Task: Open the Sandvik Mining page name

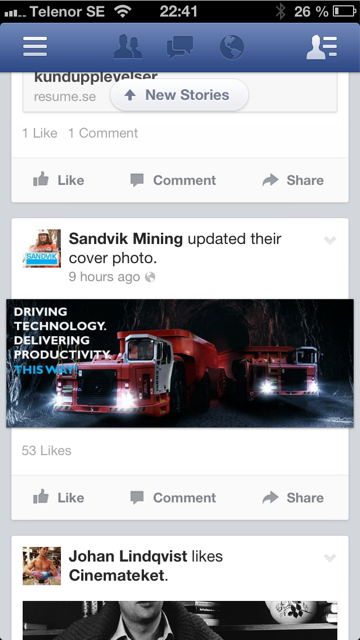Action: coord(126,239)
